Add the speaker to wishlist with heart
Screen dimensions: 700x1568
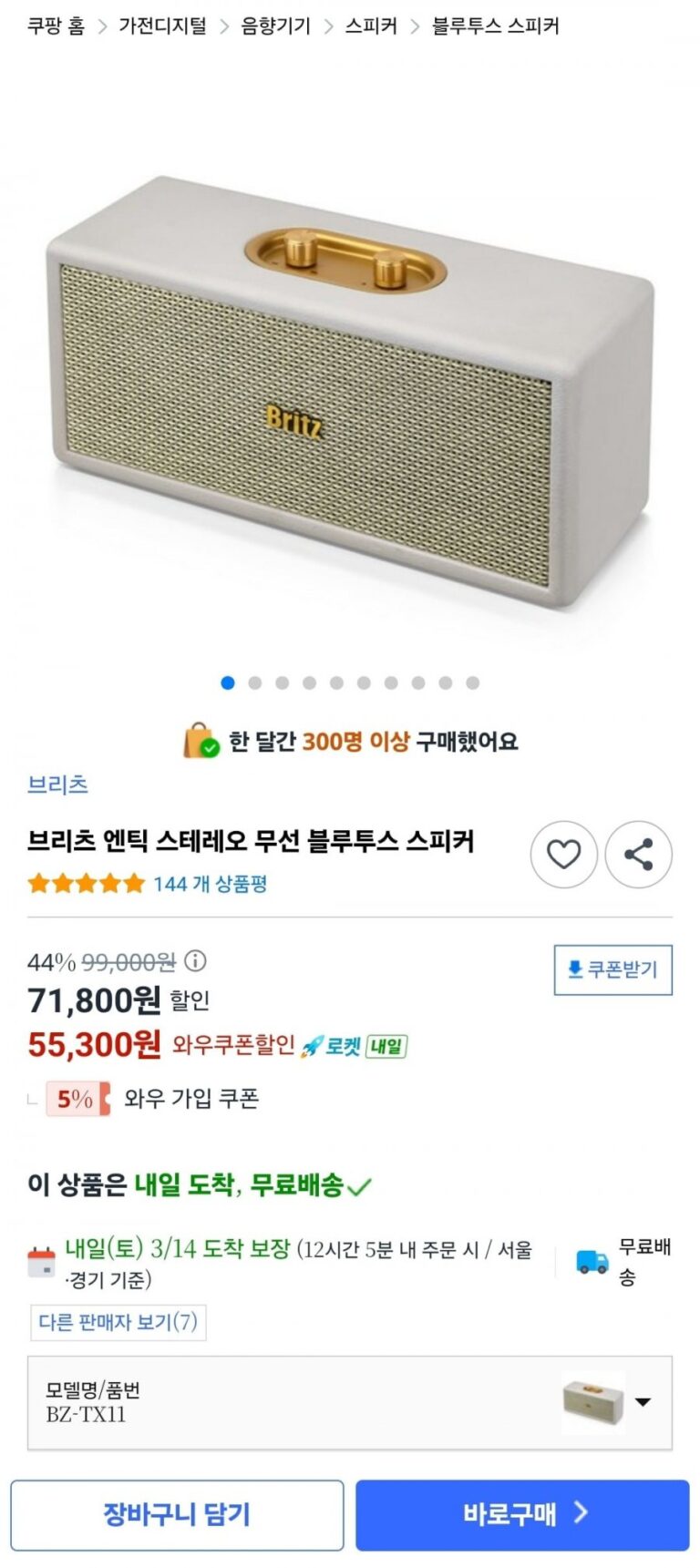coord(563,855)
